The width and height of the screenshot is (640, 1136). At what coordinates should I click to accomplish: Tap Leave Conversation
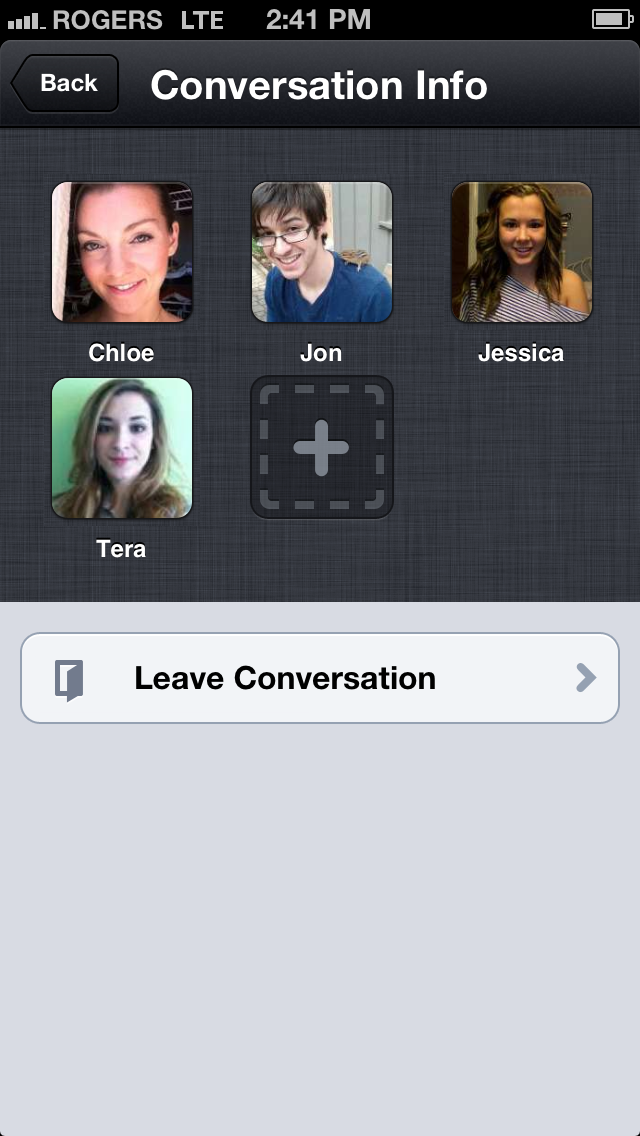point(320,678)
